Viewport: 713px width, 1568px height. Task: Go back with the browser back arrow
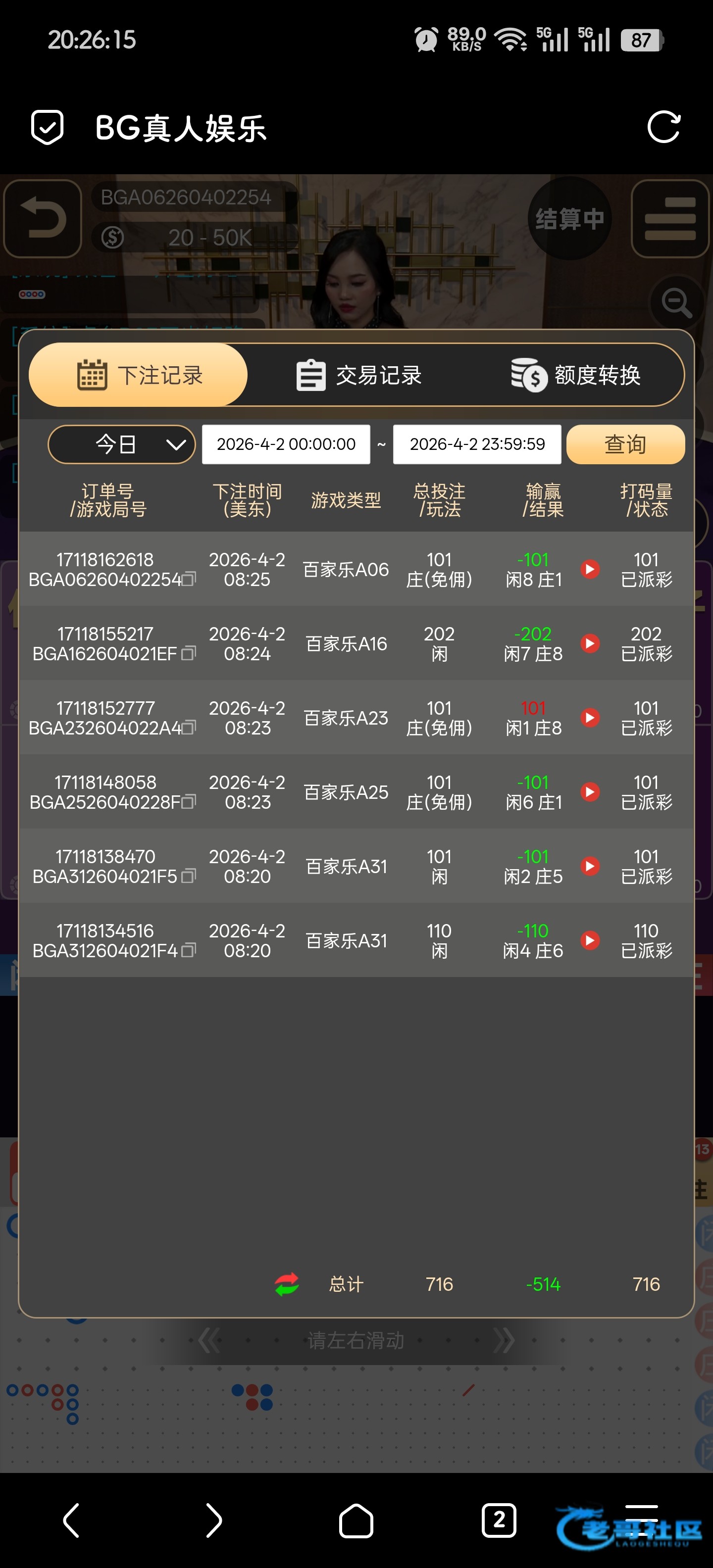point(71,1520)
